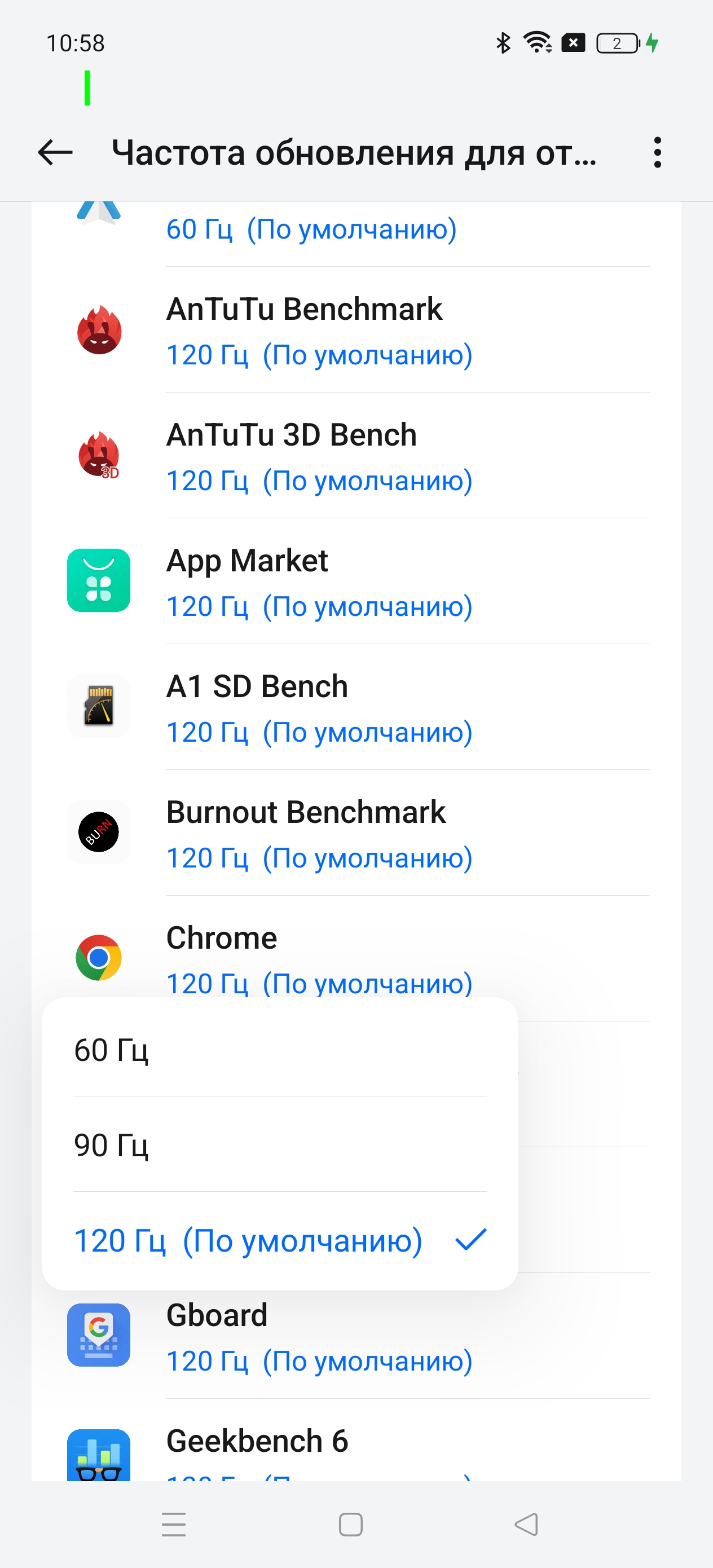The width and height of the screenshot is (713, 1568).
Task: Select the Burnout Benchmark row
Action: point(356,833)
